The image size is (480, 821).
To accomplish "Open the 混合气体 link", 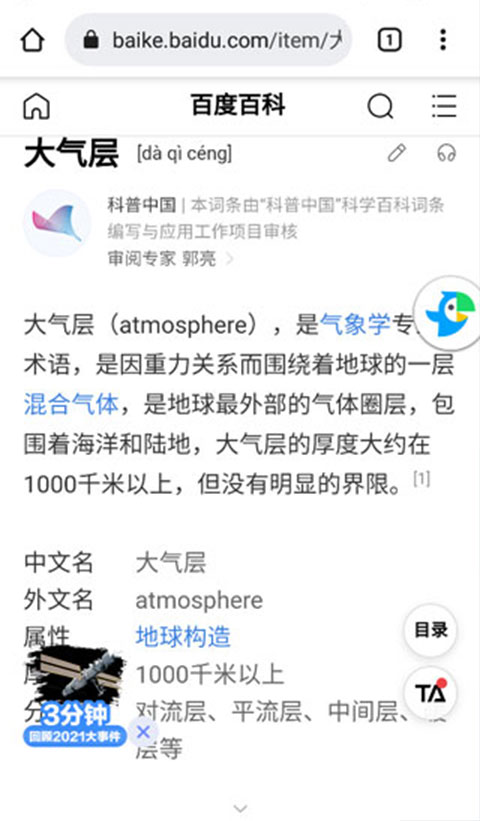I will coord(71,405).
